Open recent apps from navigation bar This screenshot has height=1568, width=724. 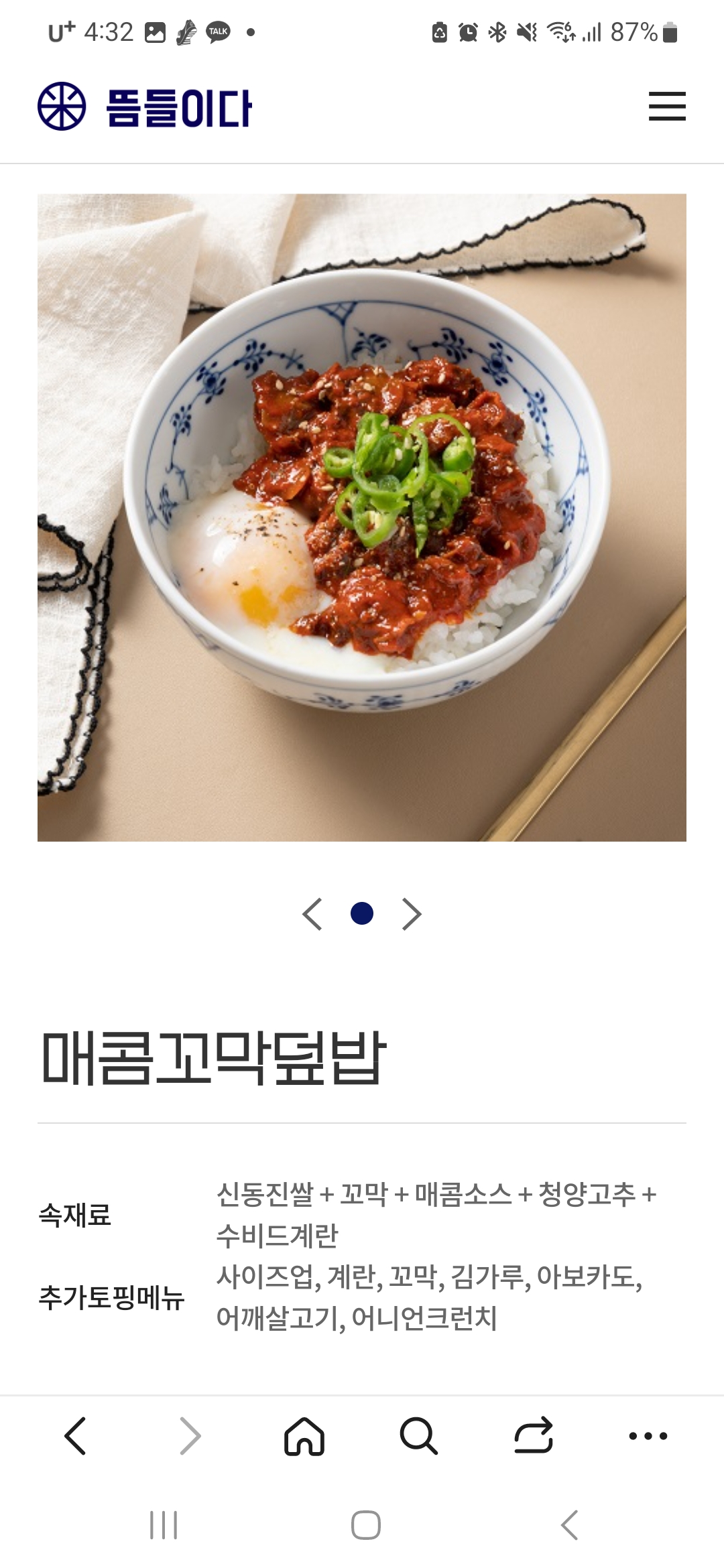164,1526
